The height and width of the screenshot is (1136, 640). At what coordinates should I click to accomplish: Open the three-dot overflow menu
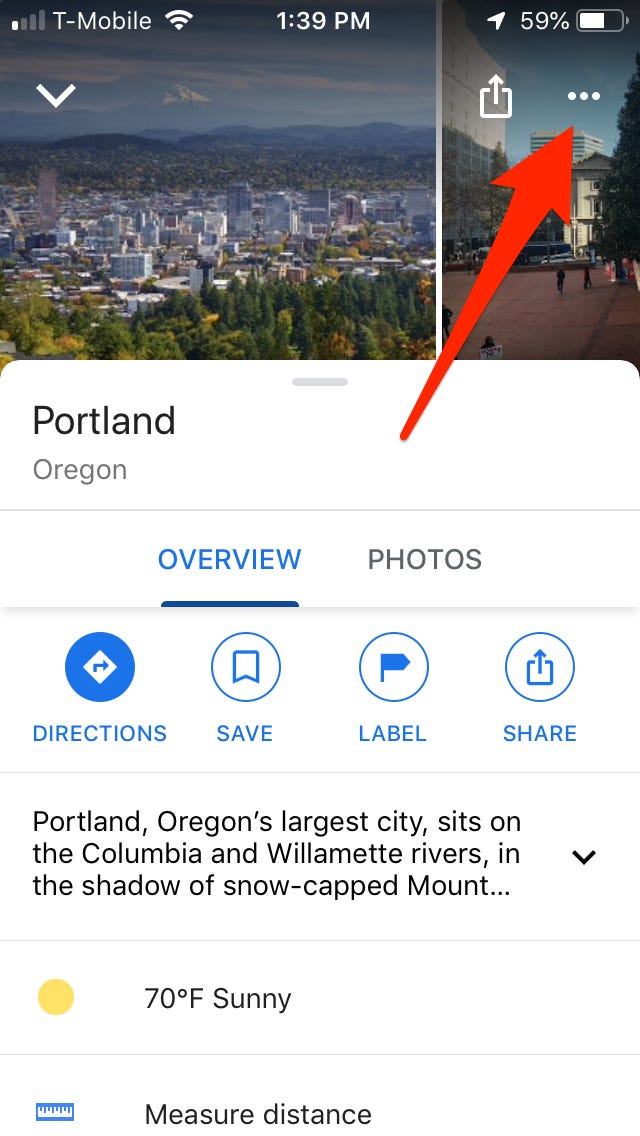[x=583, y=96]
